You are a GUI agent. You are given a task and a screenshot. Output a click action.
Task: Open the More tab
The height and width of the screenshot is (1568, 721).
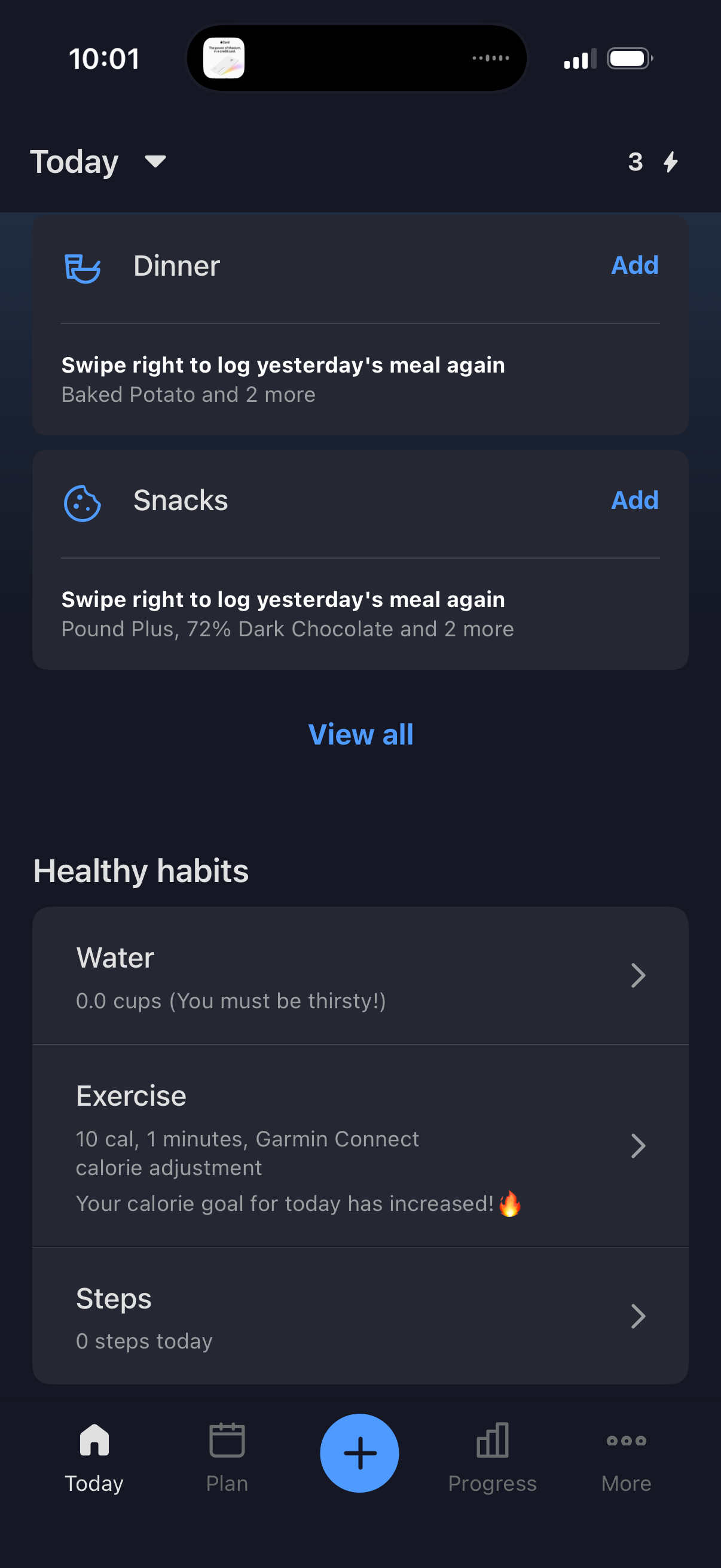(x=626, y=1456)
